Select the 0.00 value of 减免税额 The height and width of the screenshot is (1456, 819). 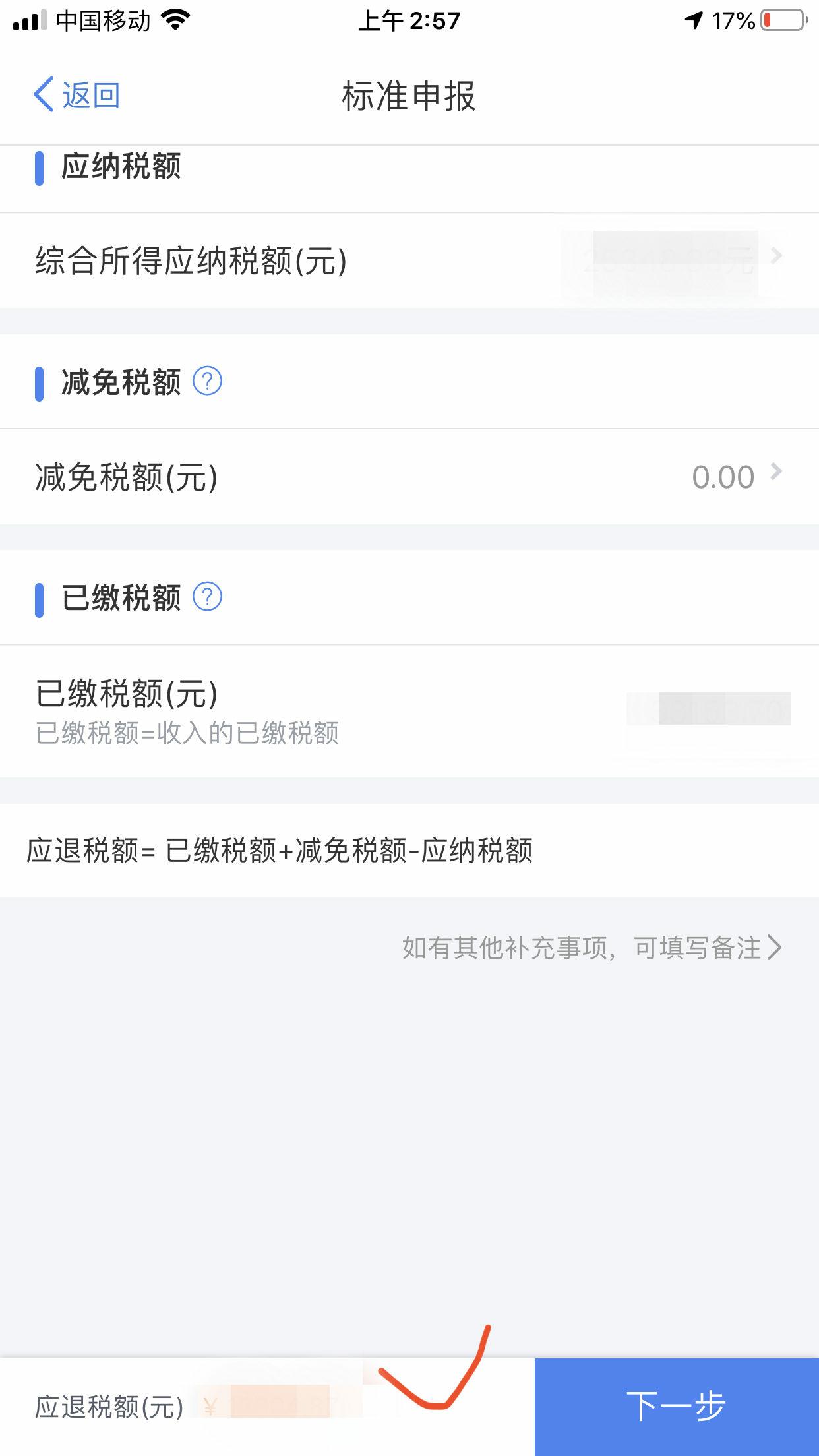[723, 476]
